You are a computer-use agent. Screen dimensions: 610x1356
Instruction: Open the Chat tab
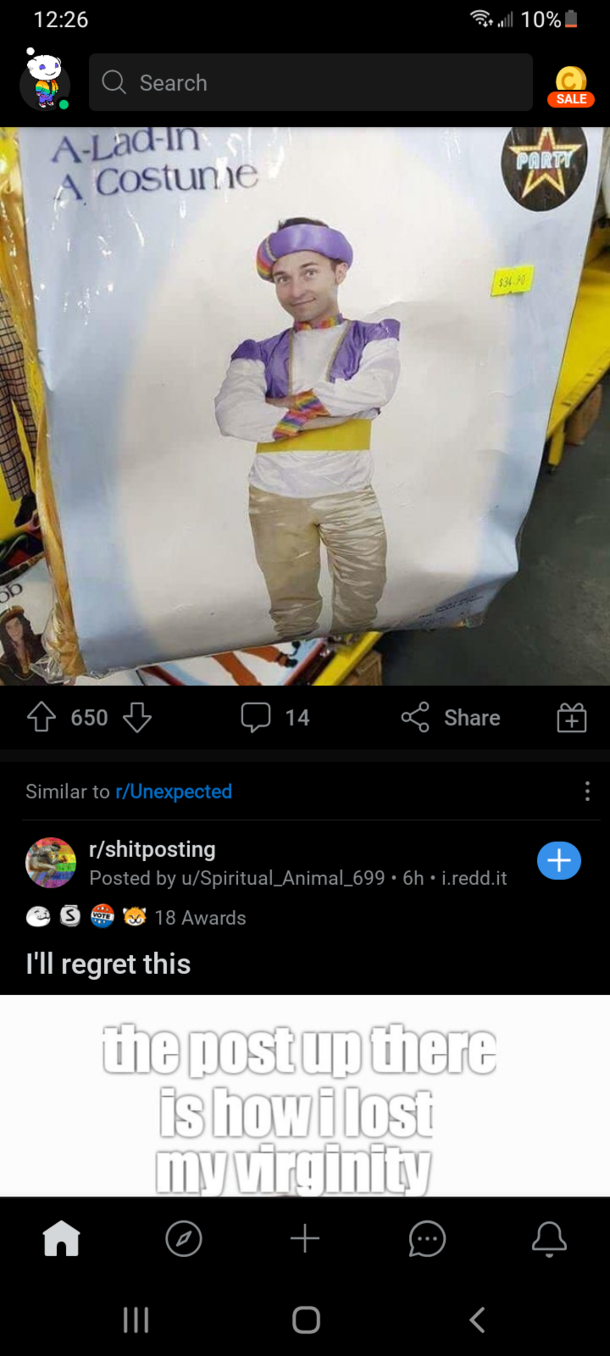click(427, 1239)
